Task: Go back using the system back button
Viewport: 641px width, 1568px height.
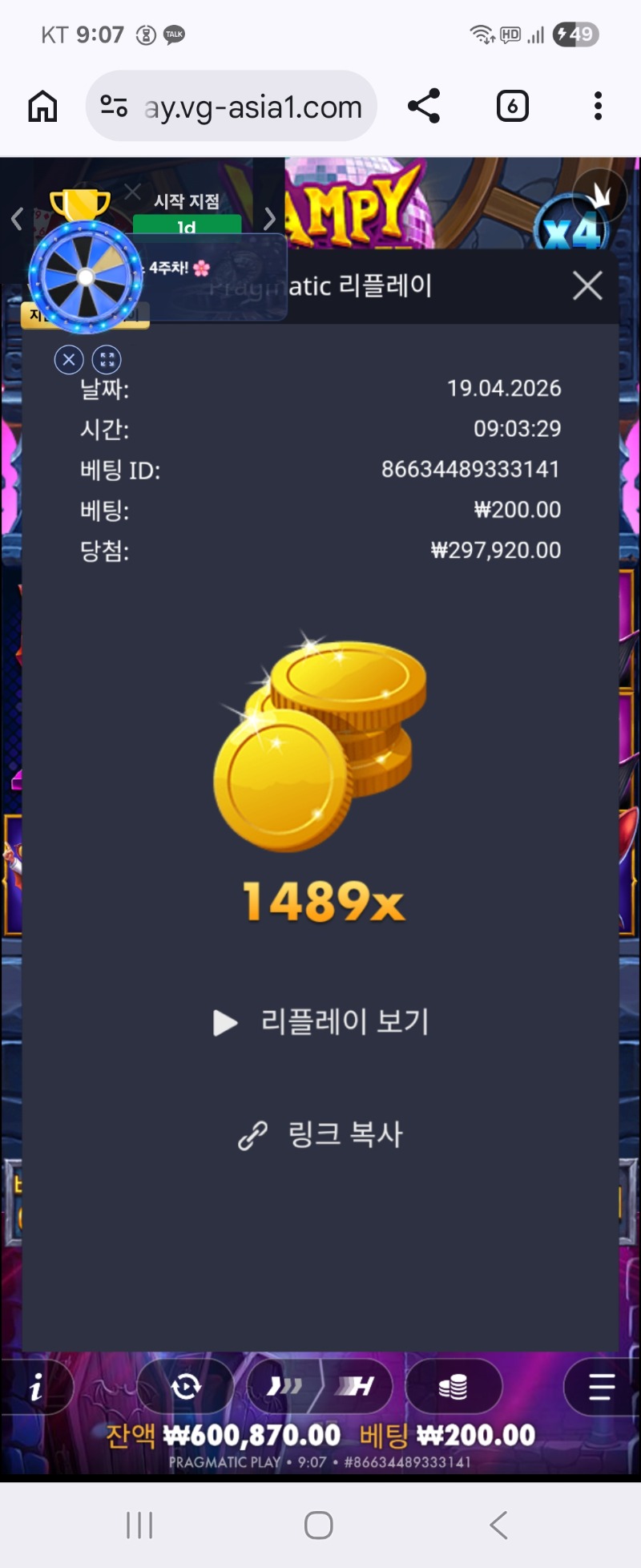Action: click(498, 1525)
